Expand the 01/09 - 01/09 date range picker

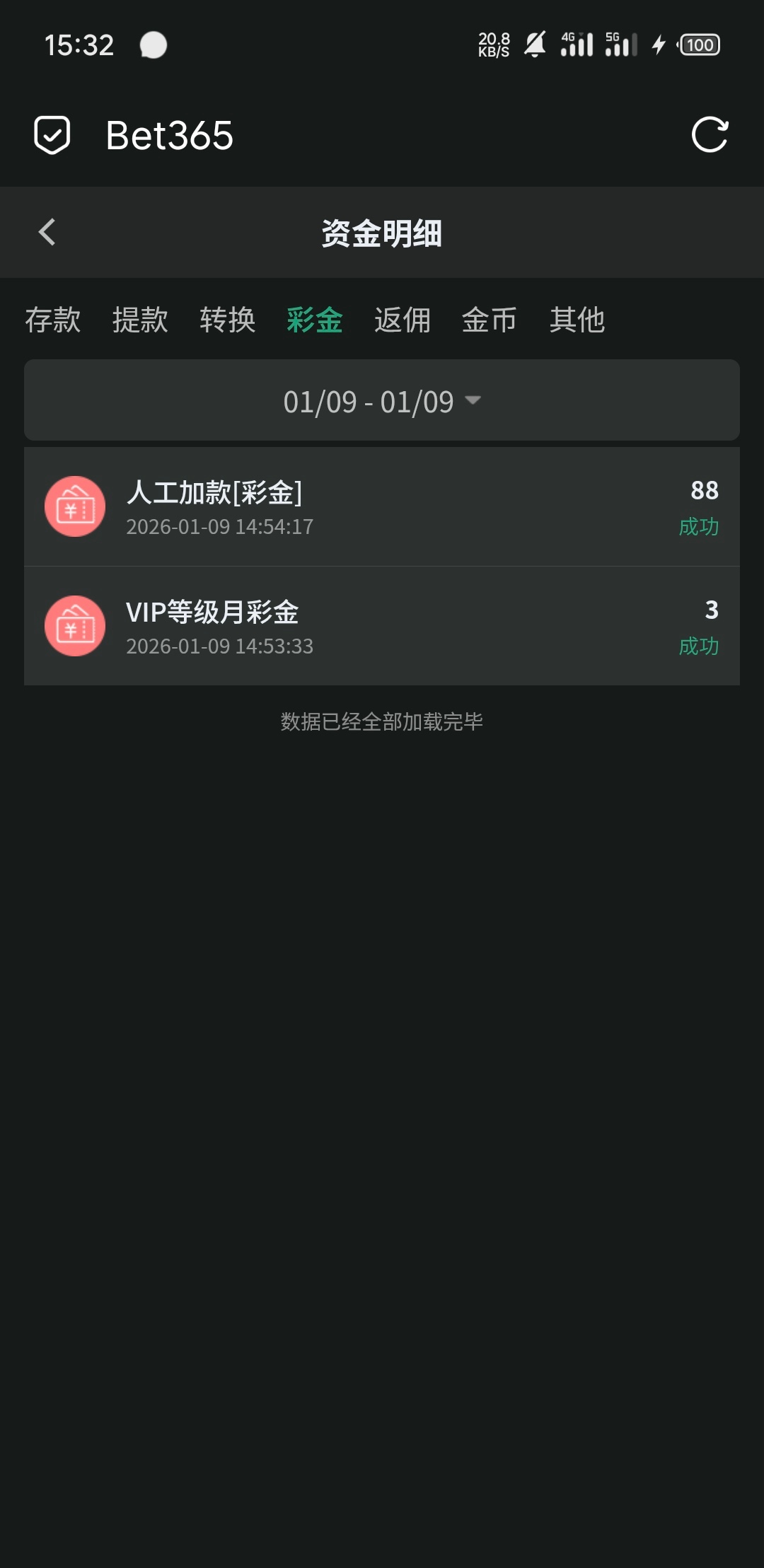click(382, 401)
